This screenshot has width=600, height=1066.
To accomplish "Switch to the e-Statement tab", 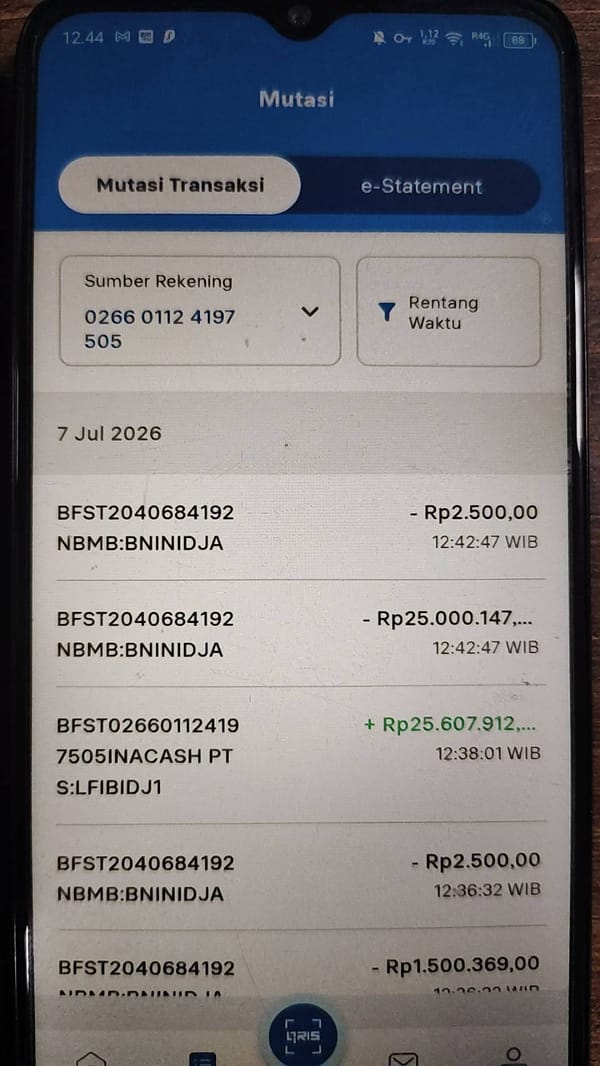I will (421, 187).
